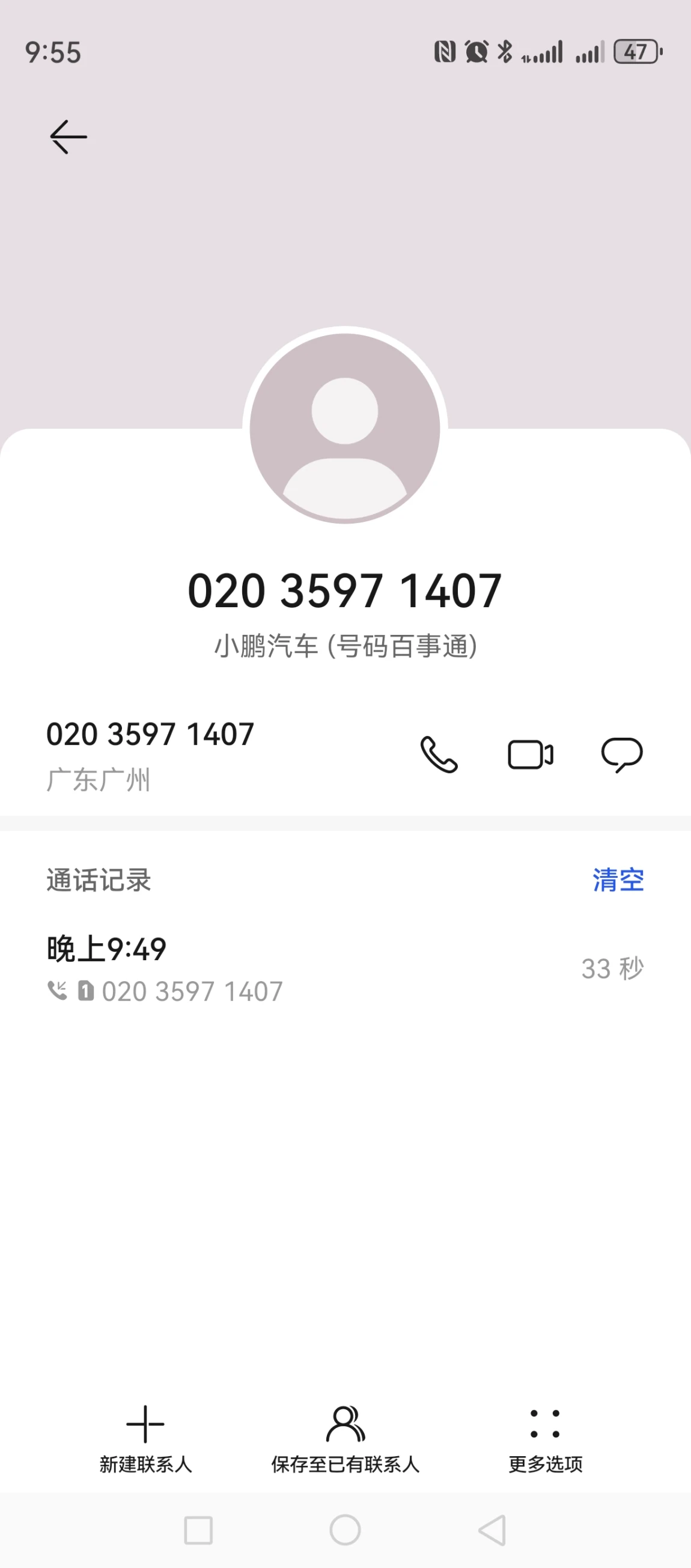Select 保存至已有联系人

click(x=345, y=1439)
